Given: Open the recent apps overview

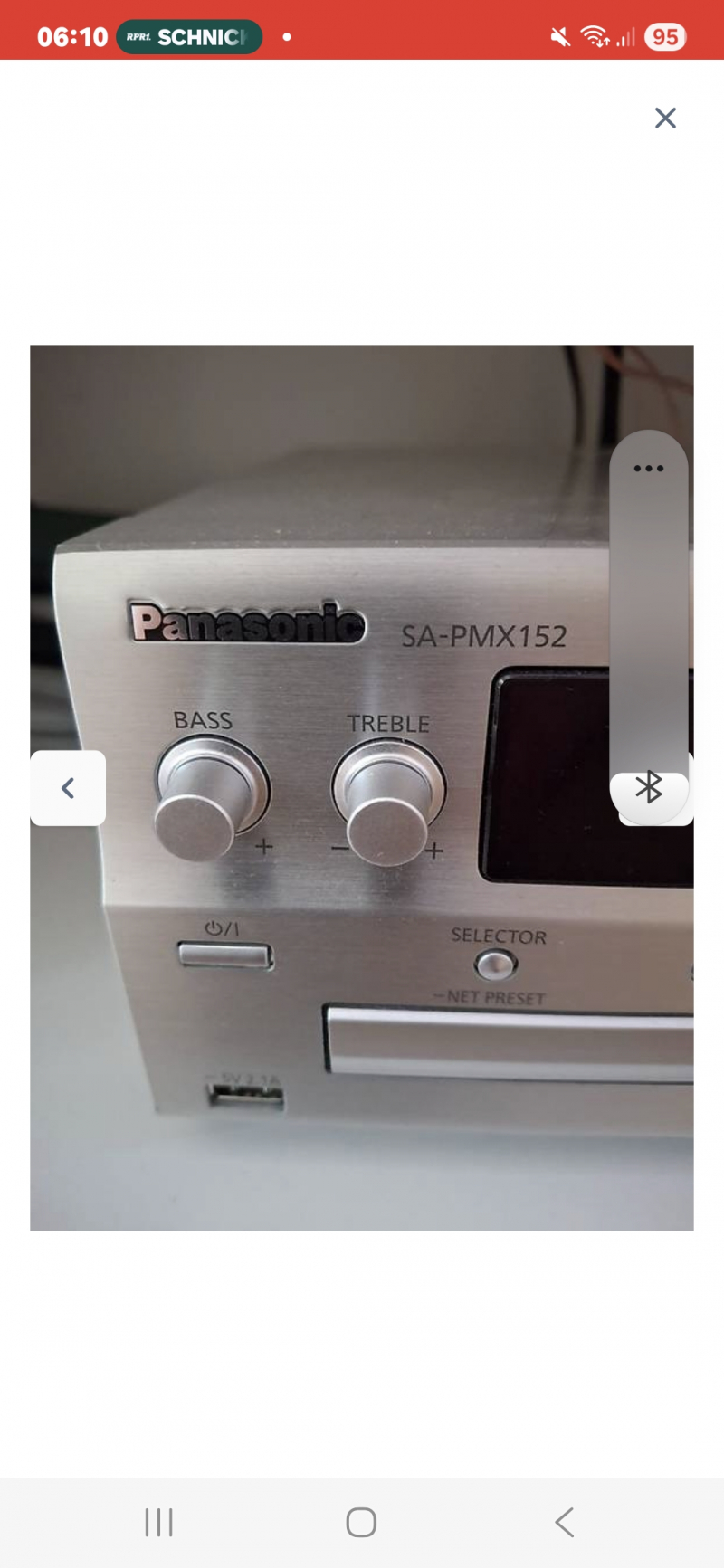Looking at the screenshot, I should pyautogui.click(x=158, y=1522).
